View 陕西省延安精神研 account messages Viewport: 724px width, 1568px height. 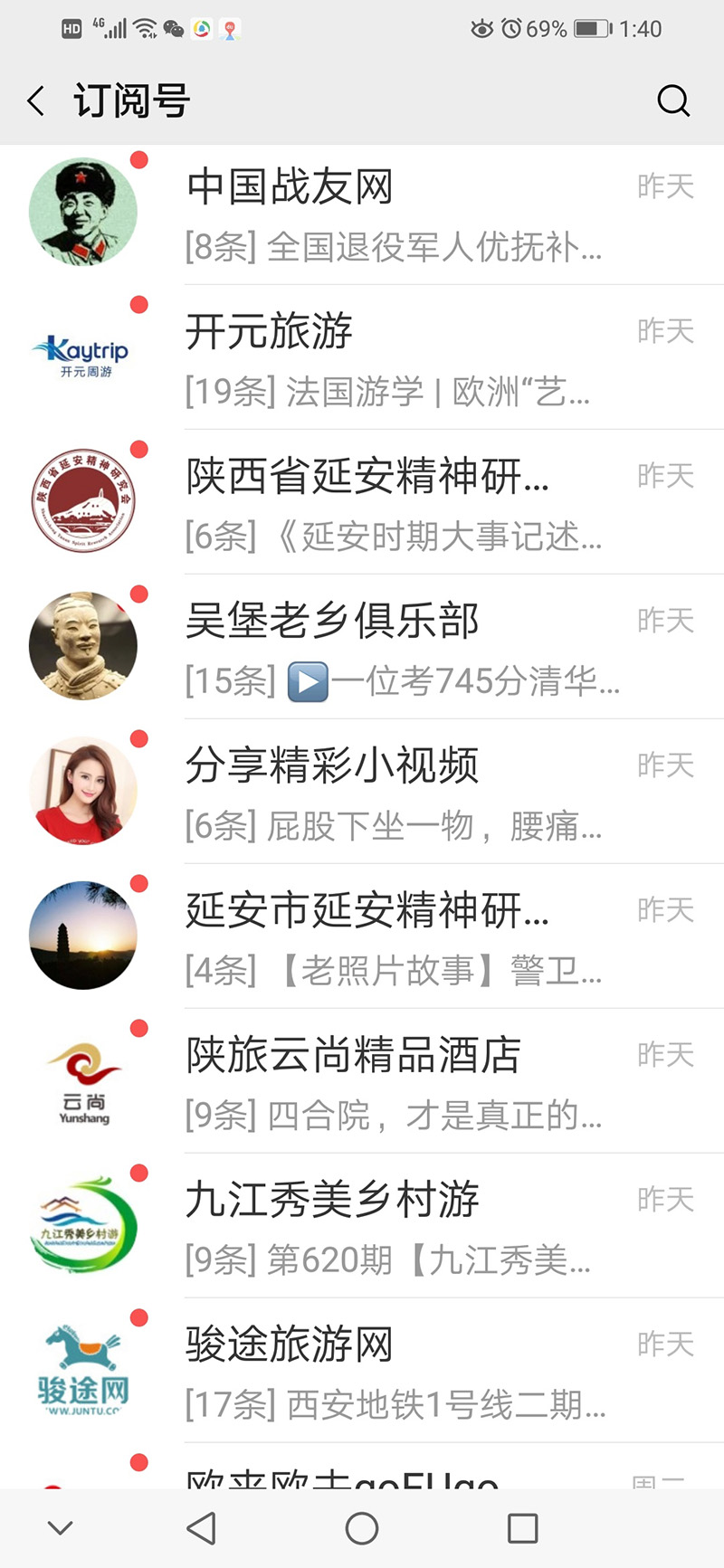(394, 503)
